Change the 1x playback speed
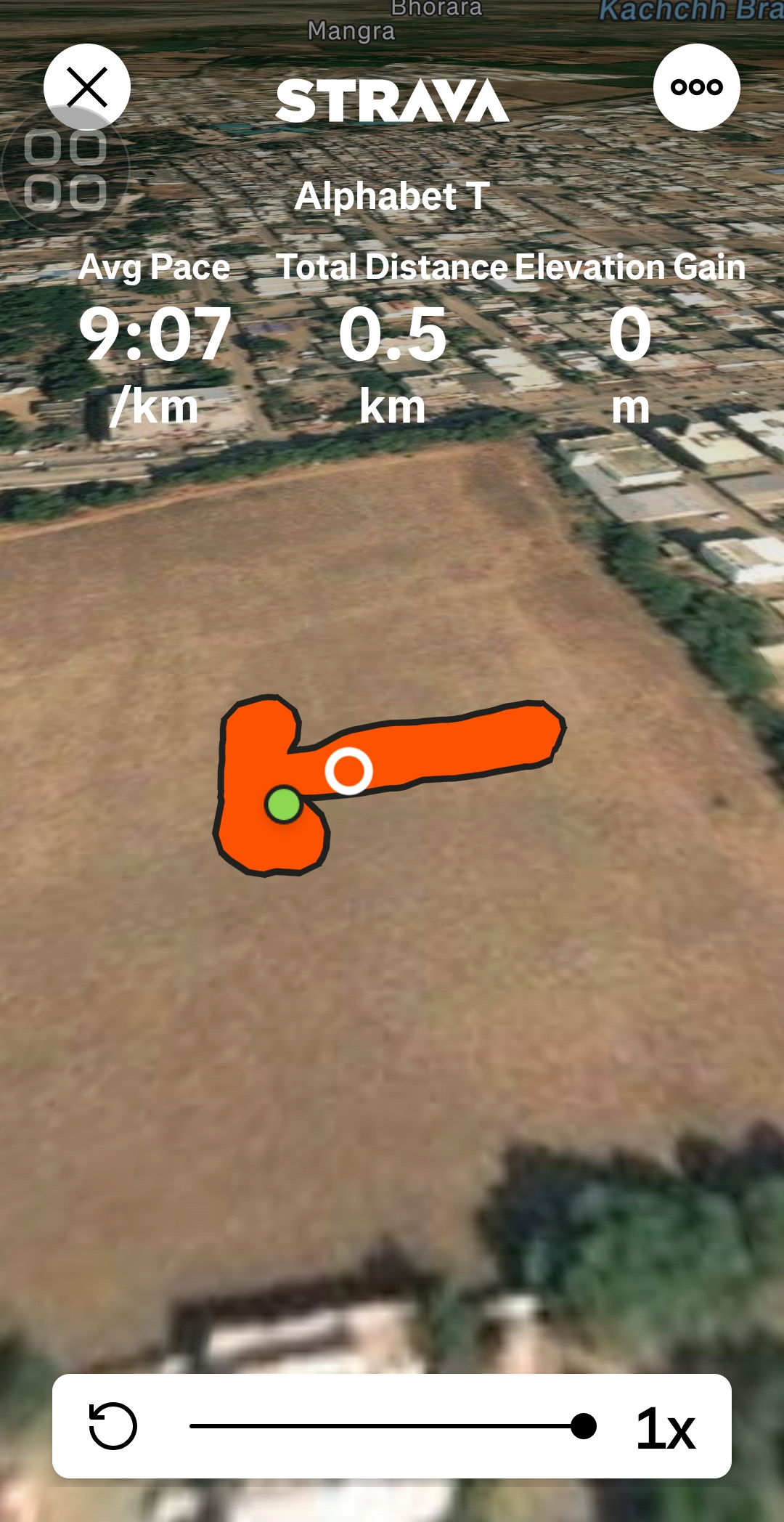 pyautogui.click(x=665, y=1428)
